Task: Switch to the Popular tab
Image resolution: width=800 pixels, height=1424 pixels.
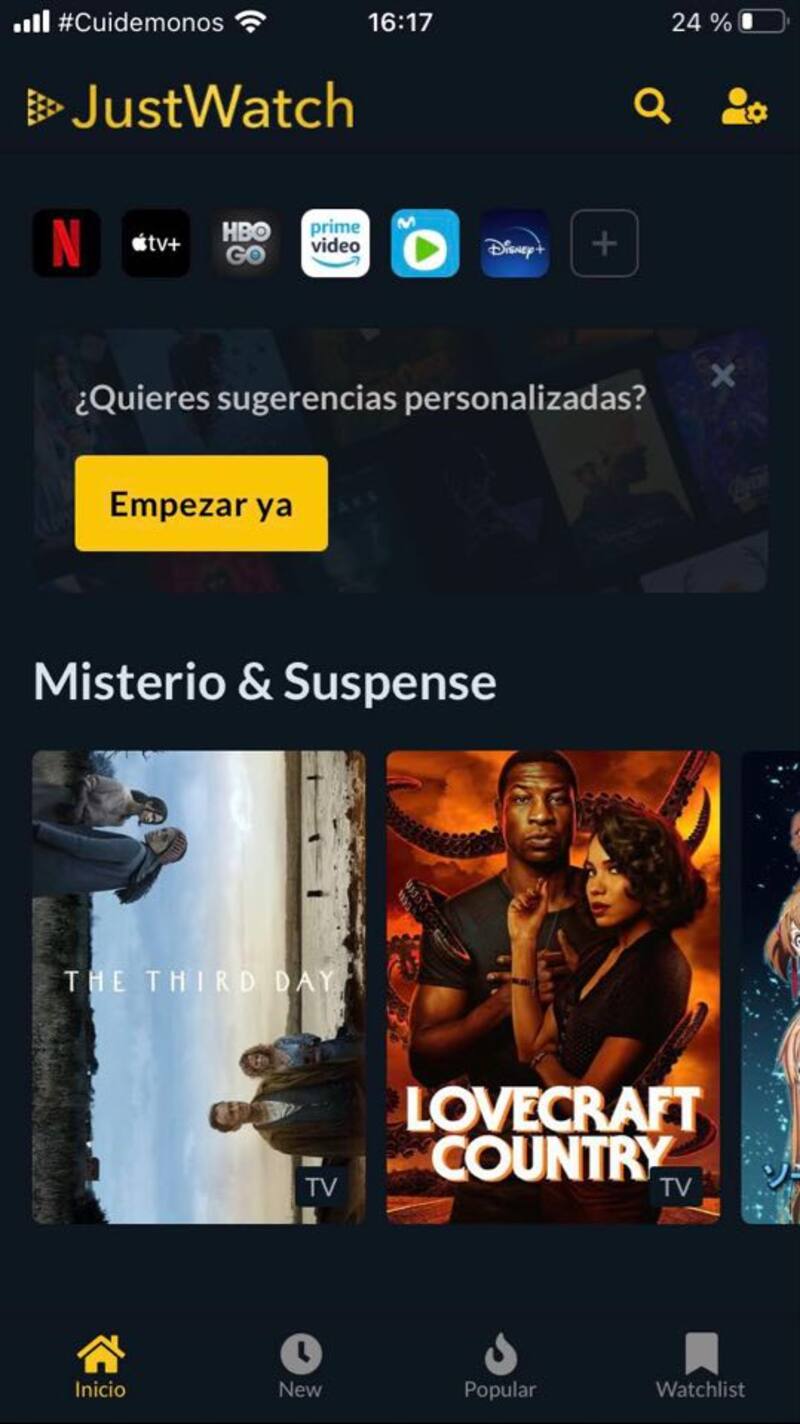Action: (x=500, y=1366)
